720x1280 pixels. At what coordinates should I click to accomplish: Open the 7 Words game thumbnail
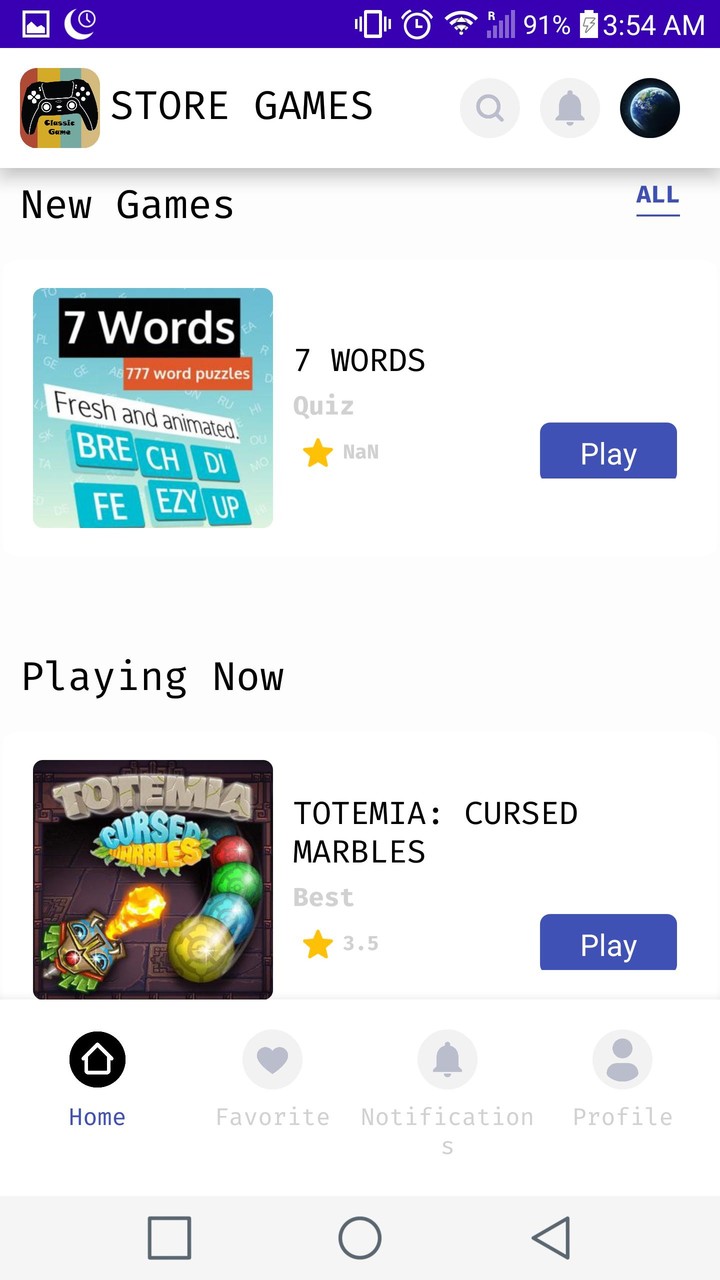[x=152, y=407]
